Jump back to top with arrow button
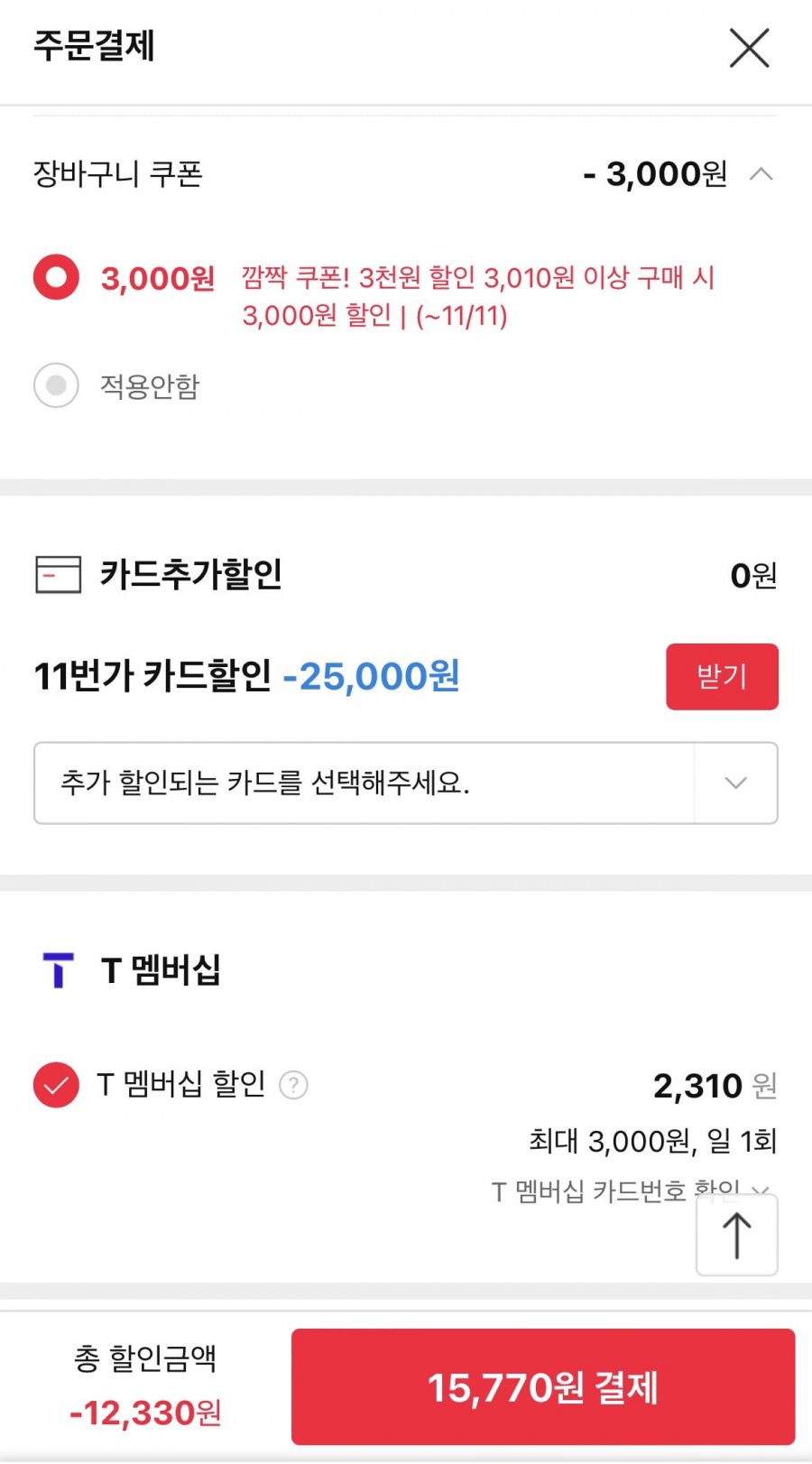The height and width of the screenshot is (1464, 812). [x=736, y=1236]
